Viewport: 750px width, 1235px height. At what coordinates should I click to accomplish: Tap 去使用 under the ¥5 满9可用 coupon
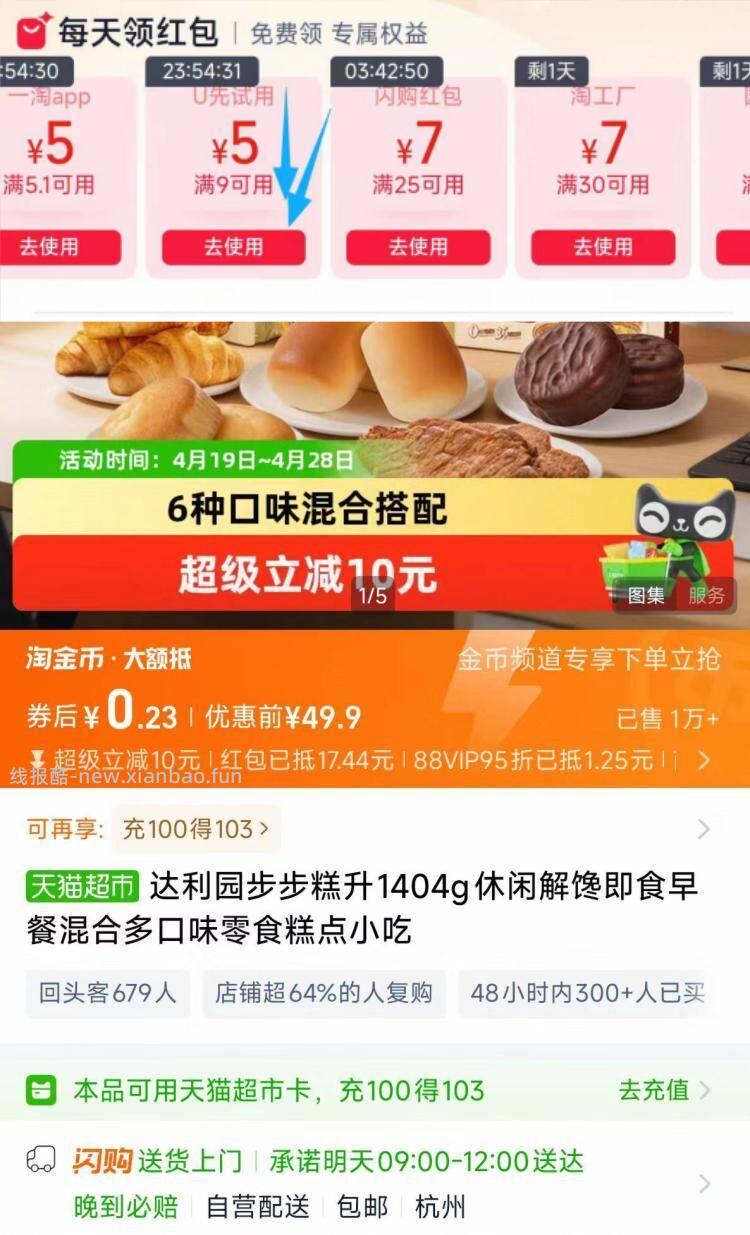point(237,247)
